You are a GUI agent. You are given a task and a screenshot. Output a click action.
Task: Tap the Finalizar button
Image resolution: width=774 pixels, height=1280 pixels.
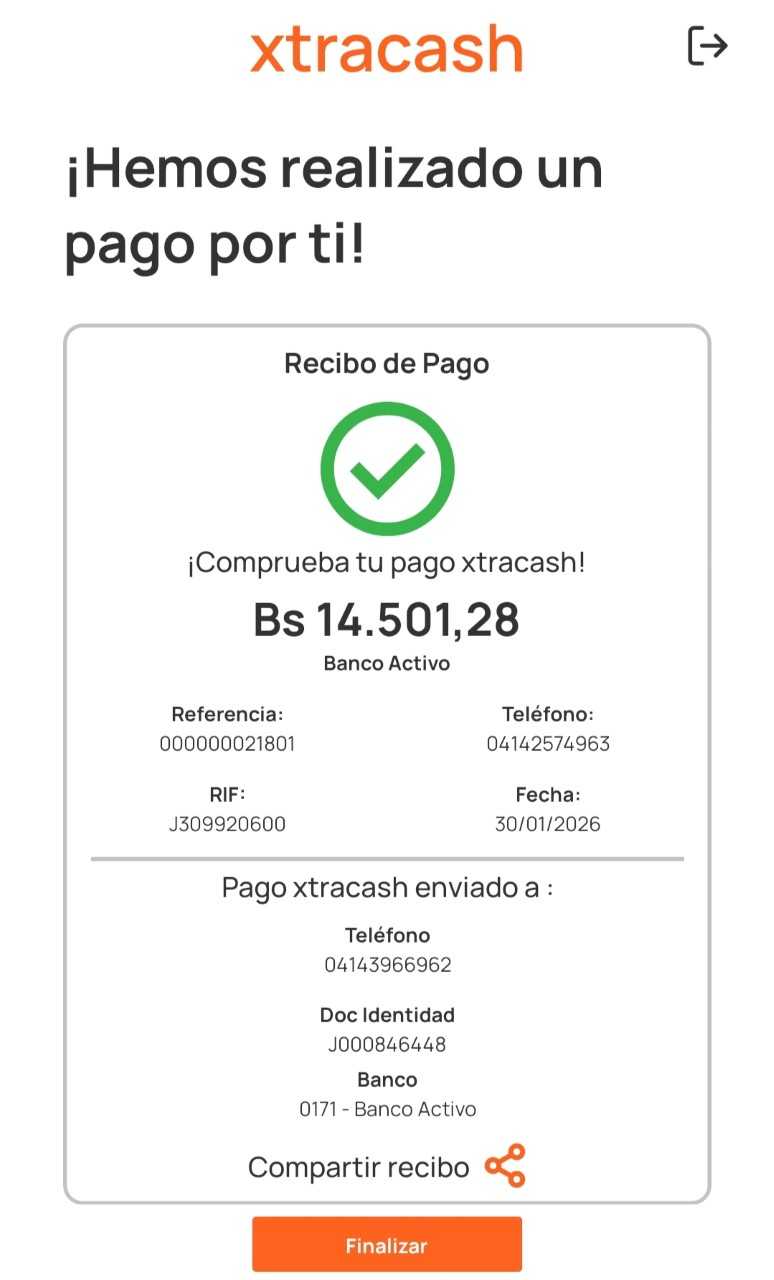point(386,1245)
